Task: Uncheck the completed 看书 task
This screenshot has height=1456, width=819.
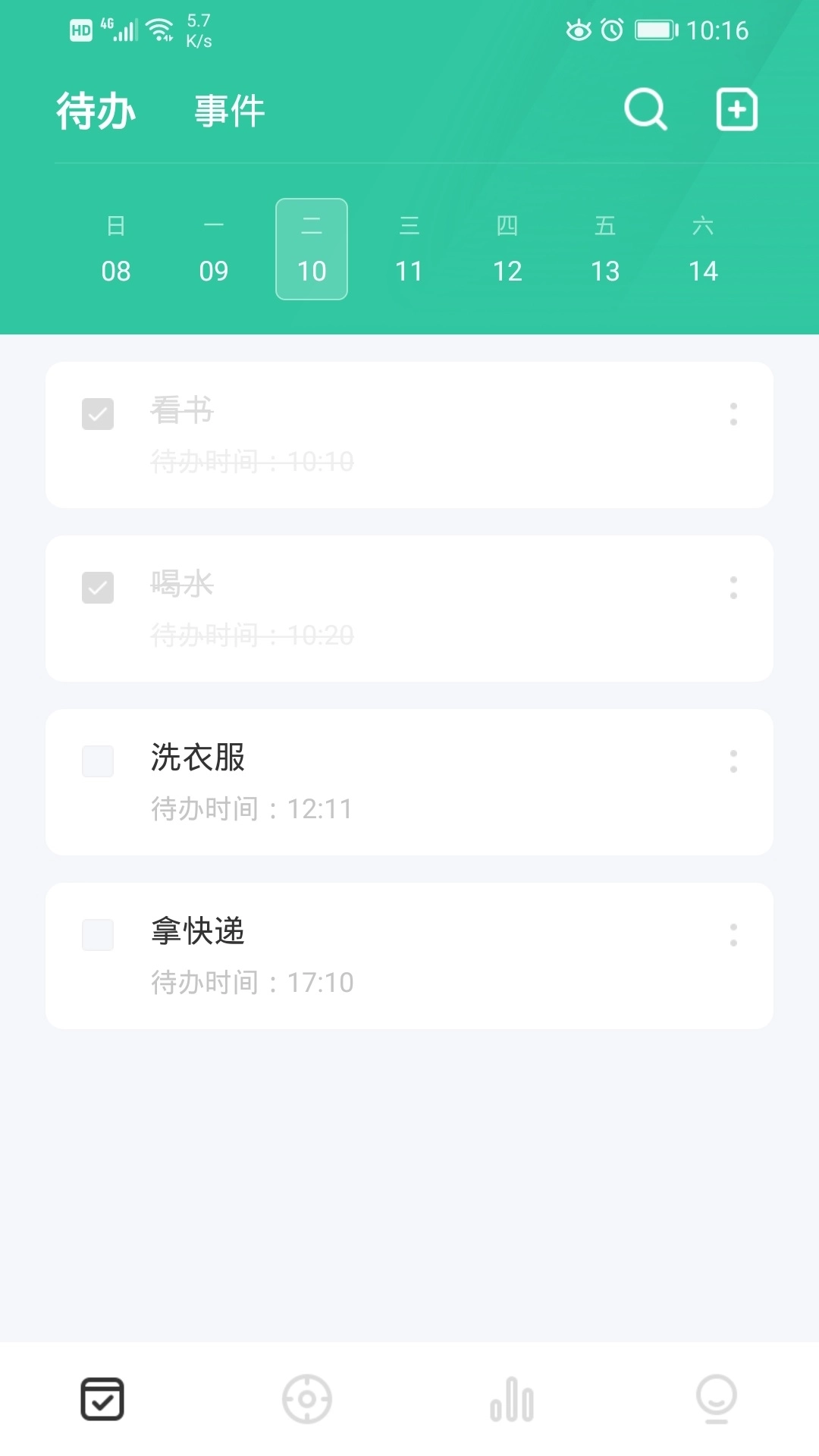Action: pyautogui.click(x=97, y=414)
